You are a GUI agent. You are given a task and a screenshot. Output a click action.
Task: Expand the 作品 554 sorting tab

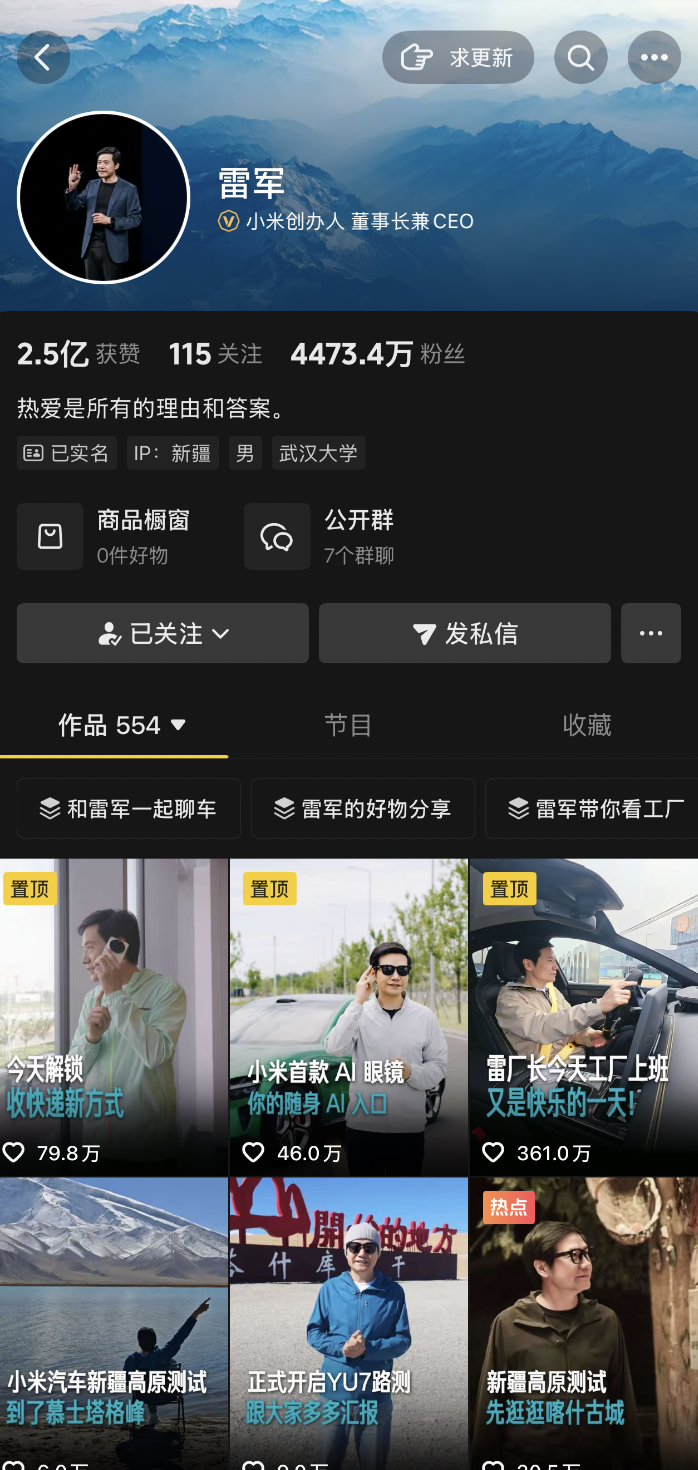click(122, 725)
